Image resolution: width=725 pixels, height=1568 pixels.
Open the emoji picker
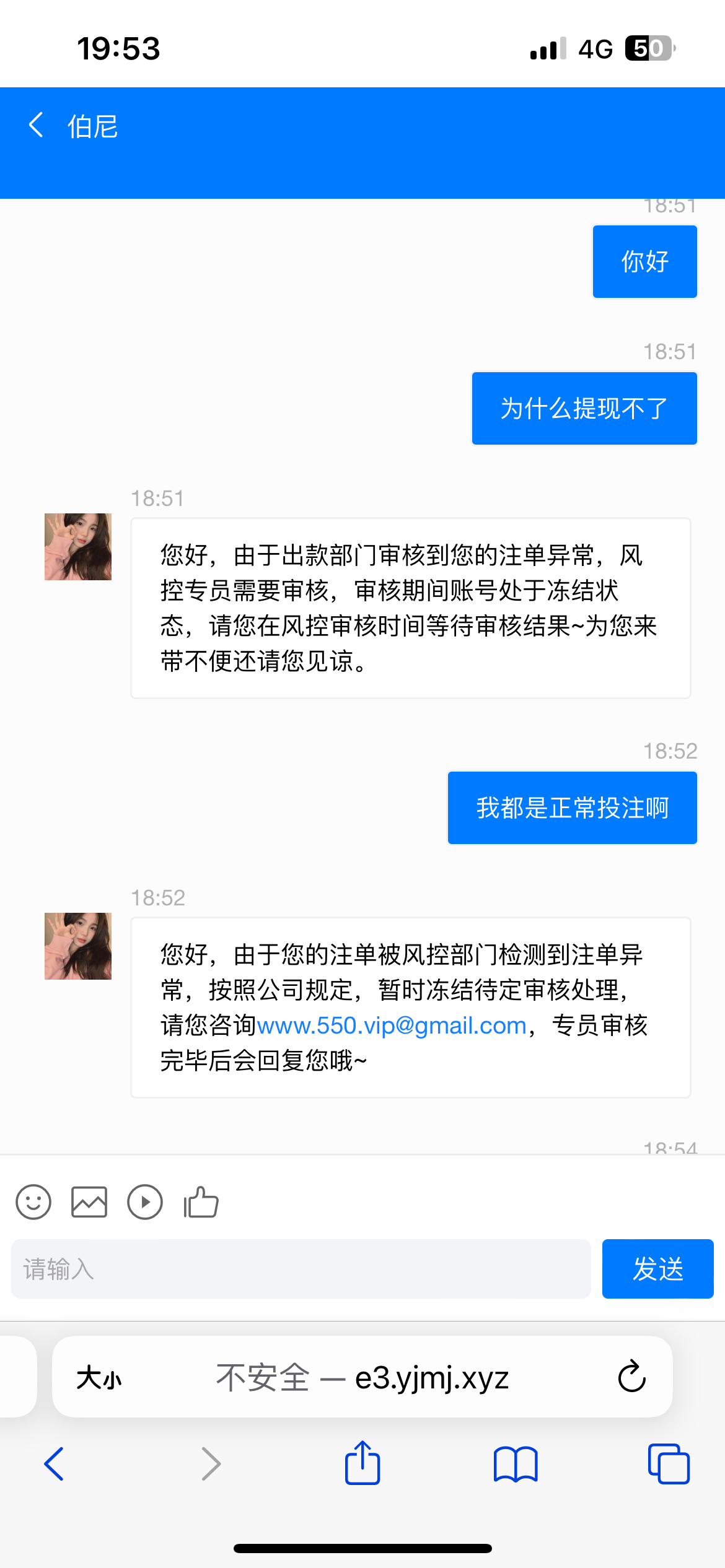pyautogui.click(x=33, y=1202)
